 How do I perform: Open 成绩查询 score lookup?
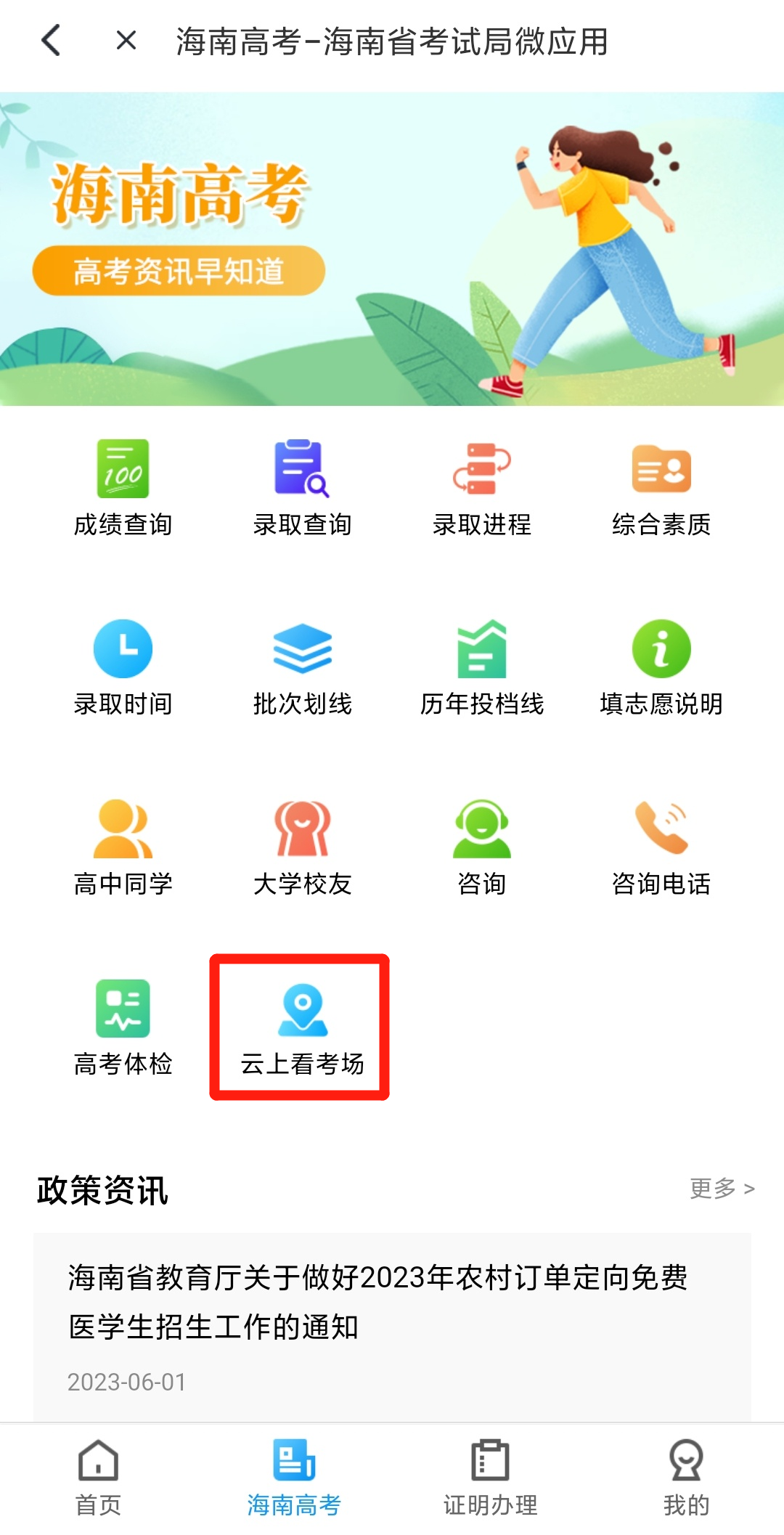click(123, 488)
